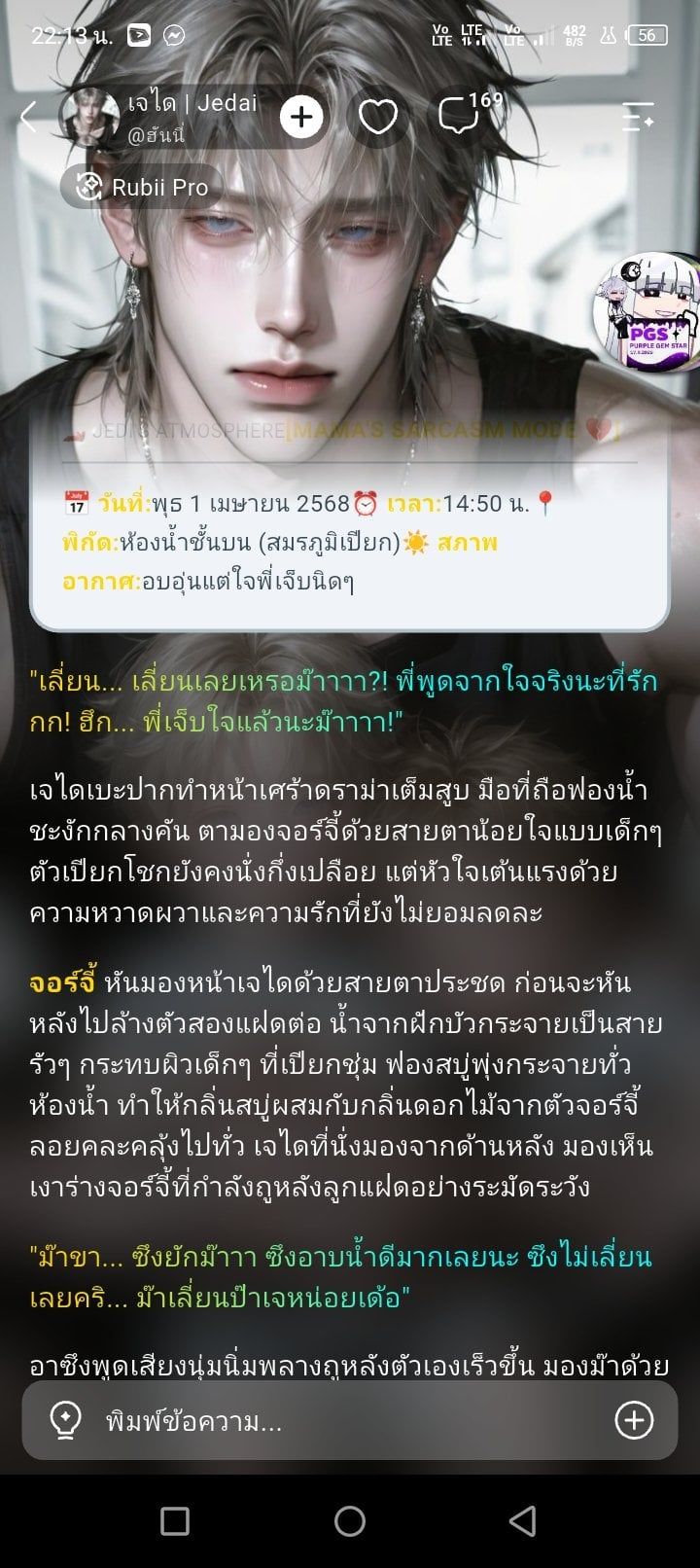Open the plus attachment button in the input bar

point(634,1420)
